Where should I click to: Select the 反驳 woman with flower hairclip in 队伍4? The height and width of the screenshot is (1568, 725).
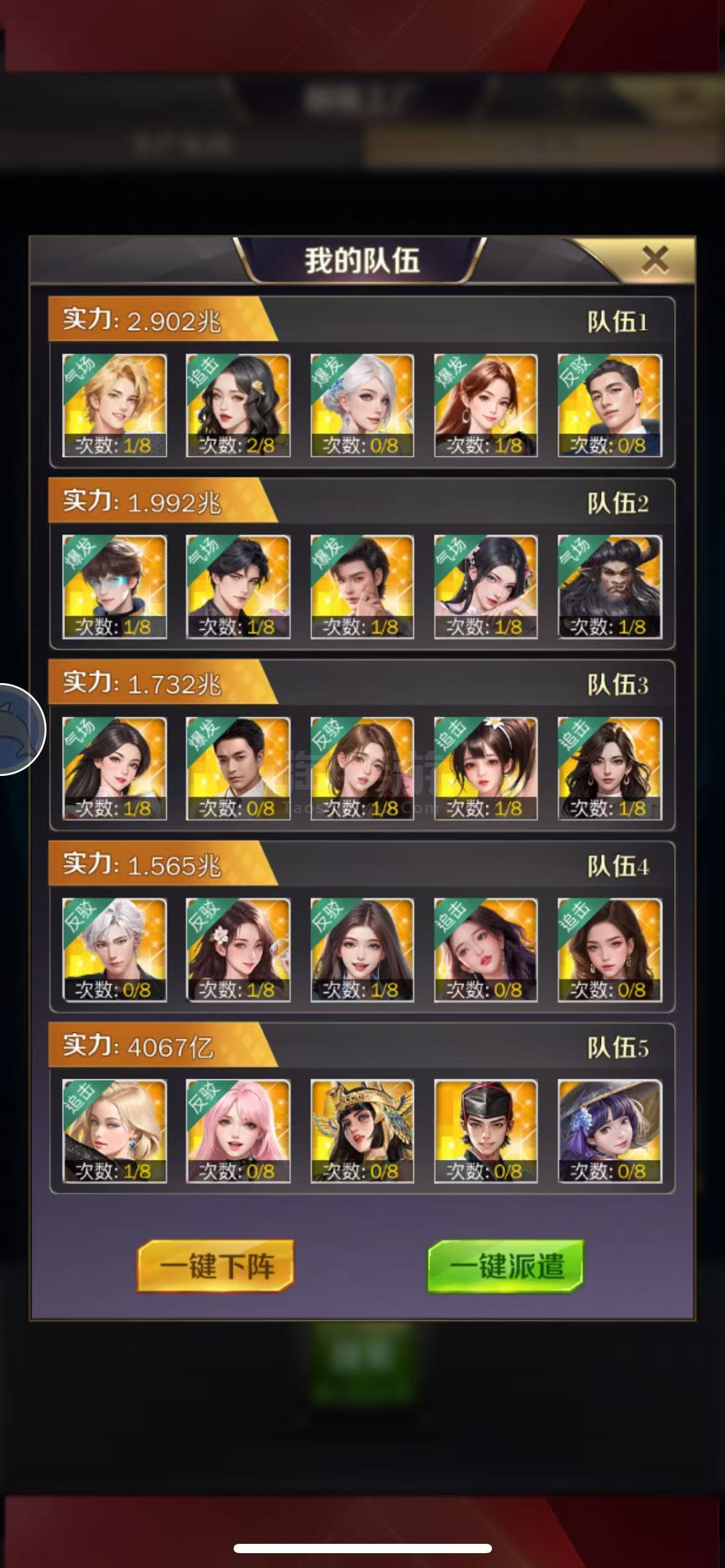point(239,950)
